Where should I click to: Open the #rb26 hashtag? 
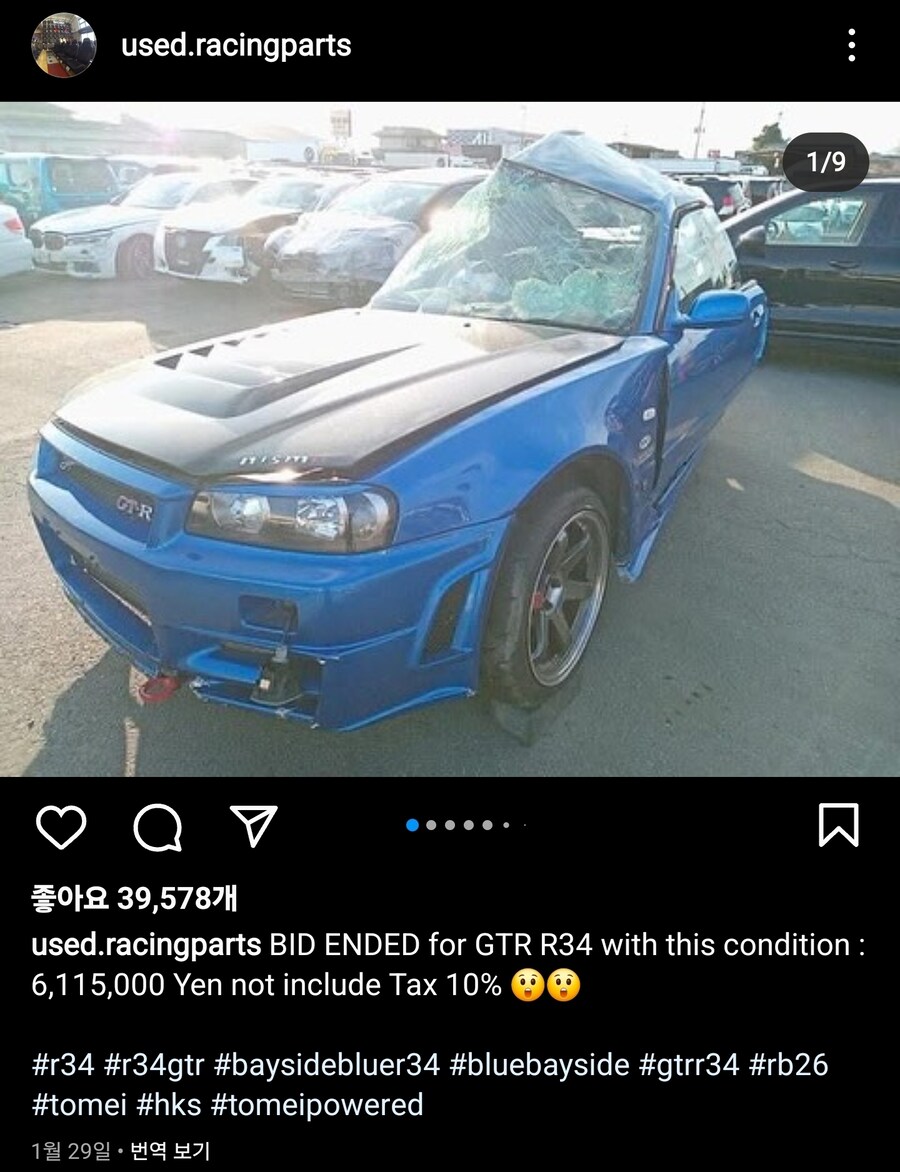788,1065
